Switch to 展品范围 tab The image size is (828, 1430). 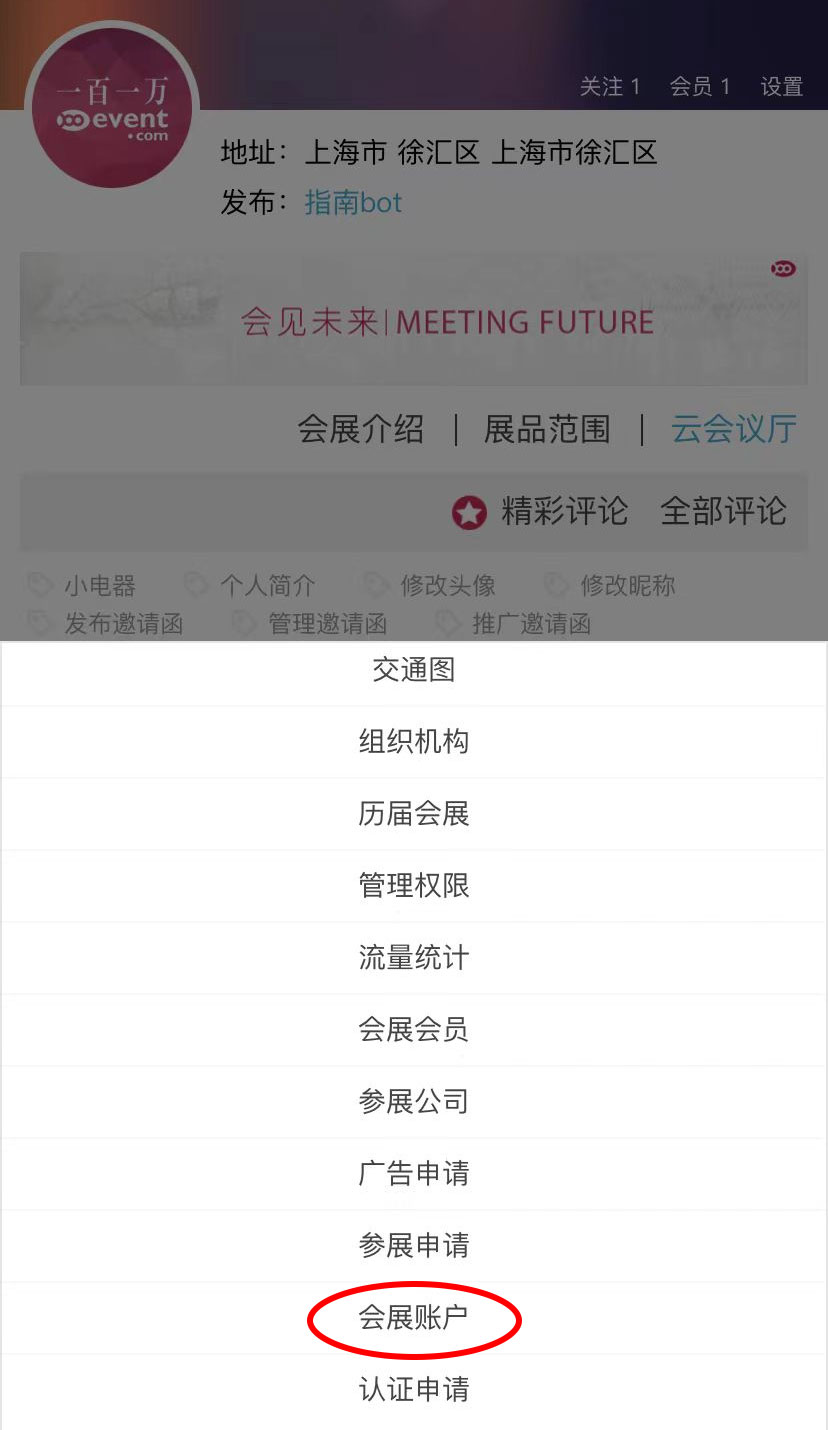click(x=547, y=429)
